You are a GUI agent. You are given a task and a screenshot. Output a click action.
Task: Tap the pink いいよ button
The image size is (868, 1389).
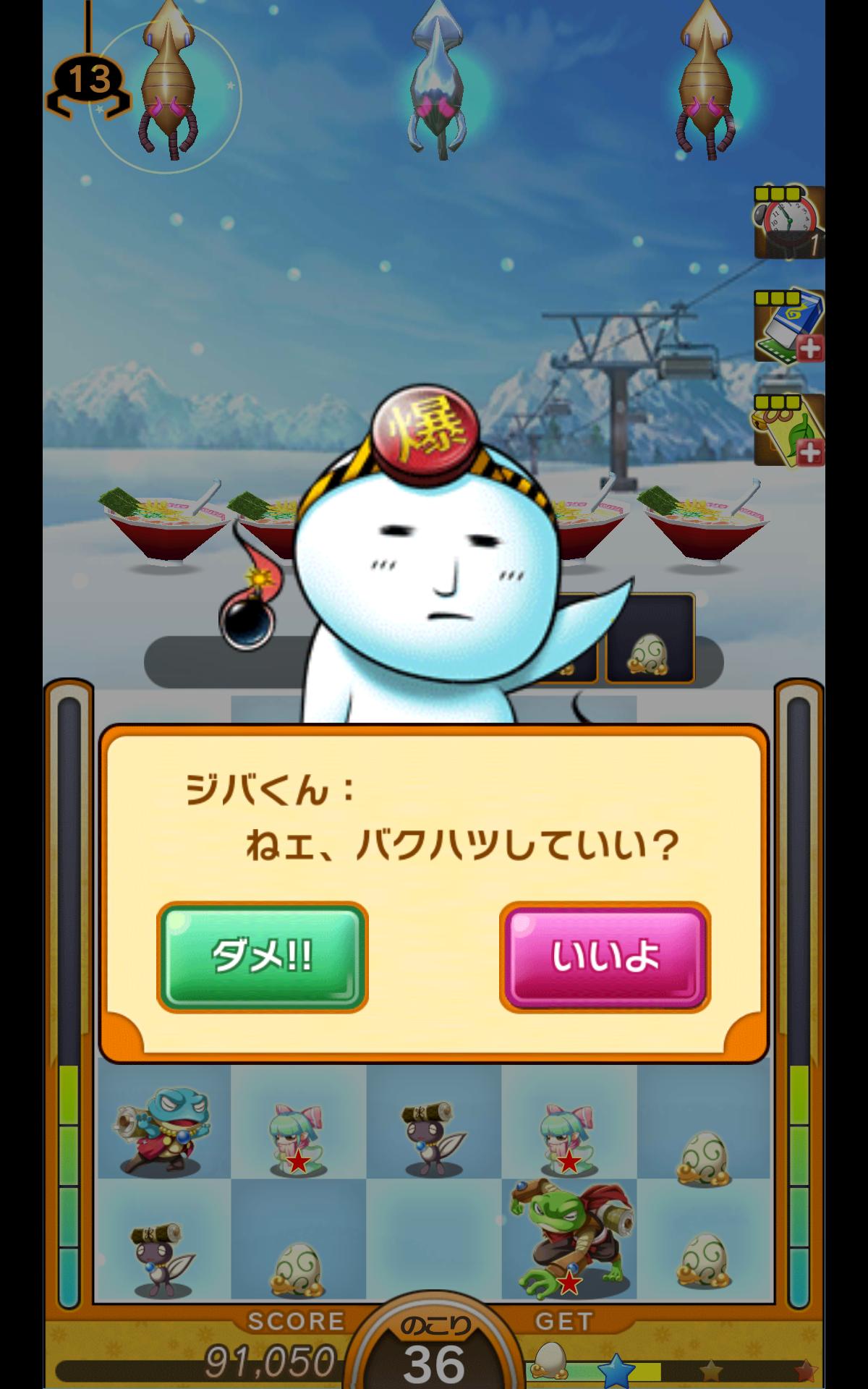pos(605,956)
